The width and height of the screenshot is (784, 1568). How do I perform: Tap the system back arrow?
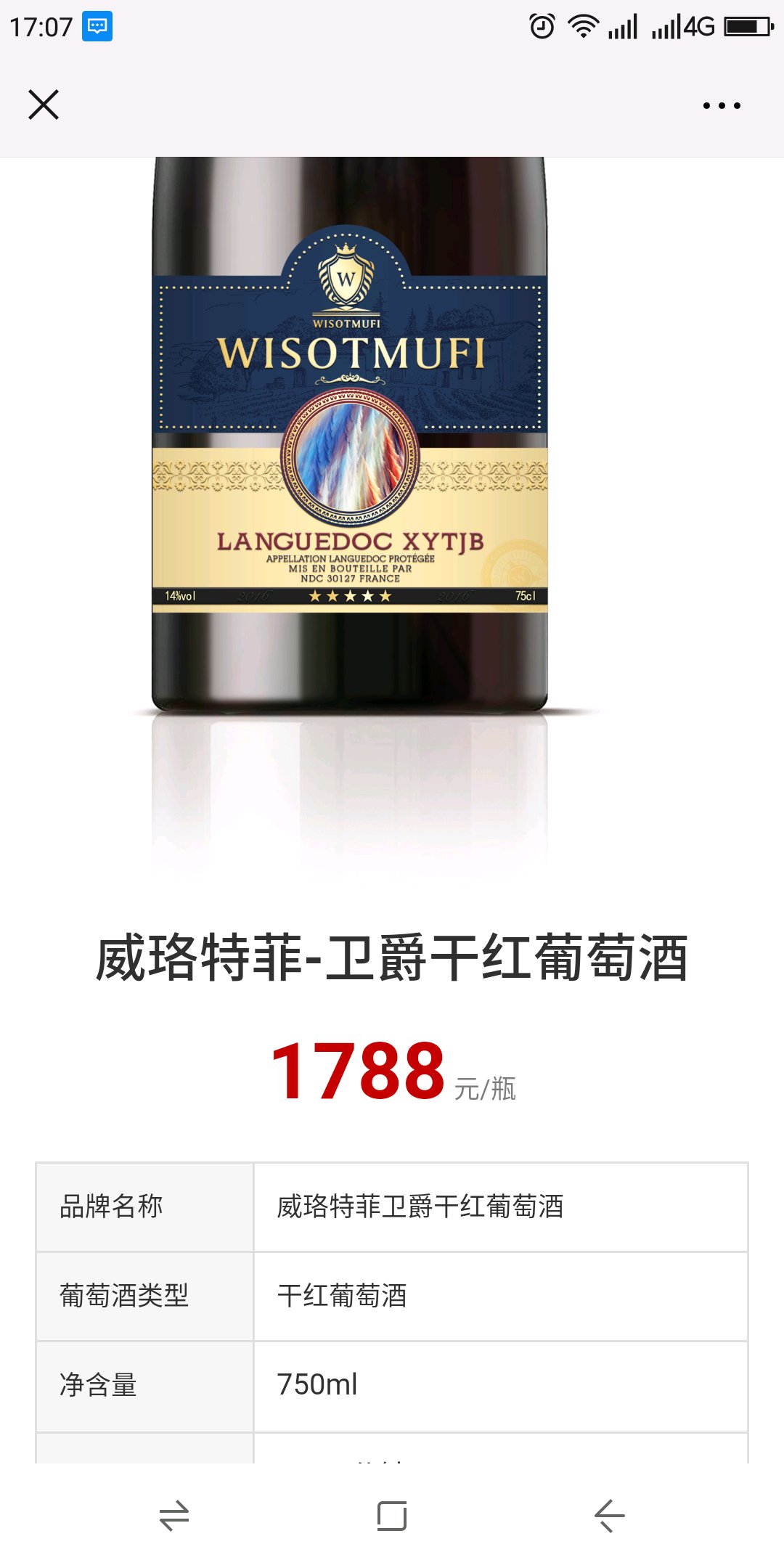[609, 1516]
